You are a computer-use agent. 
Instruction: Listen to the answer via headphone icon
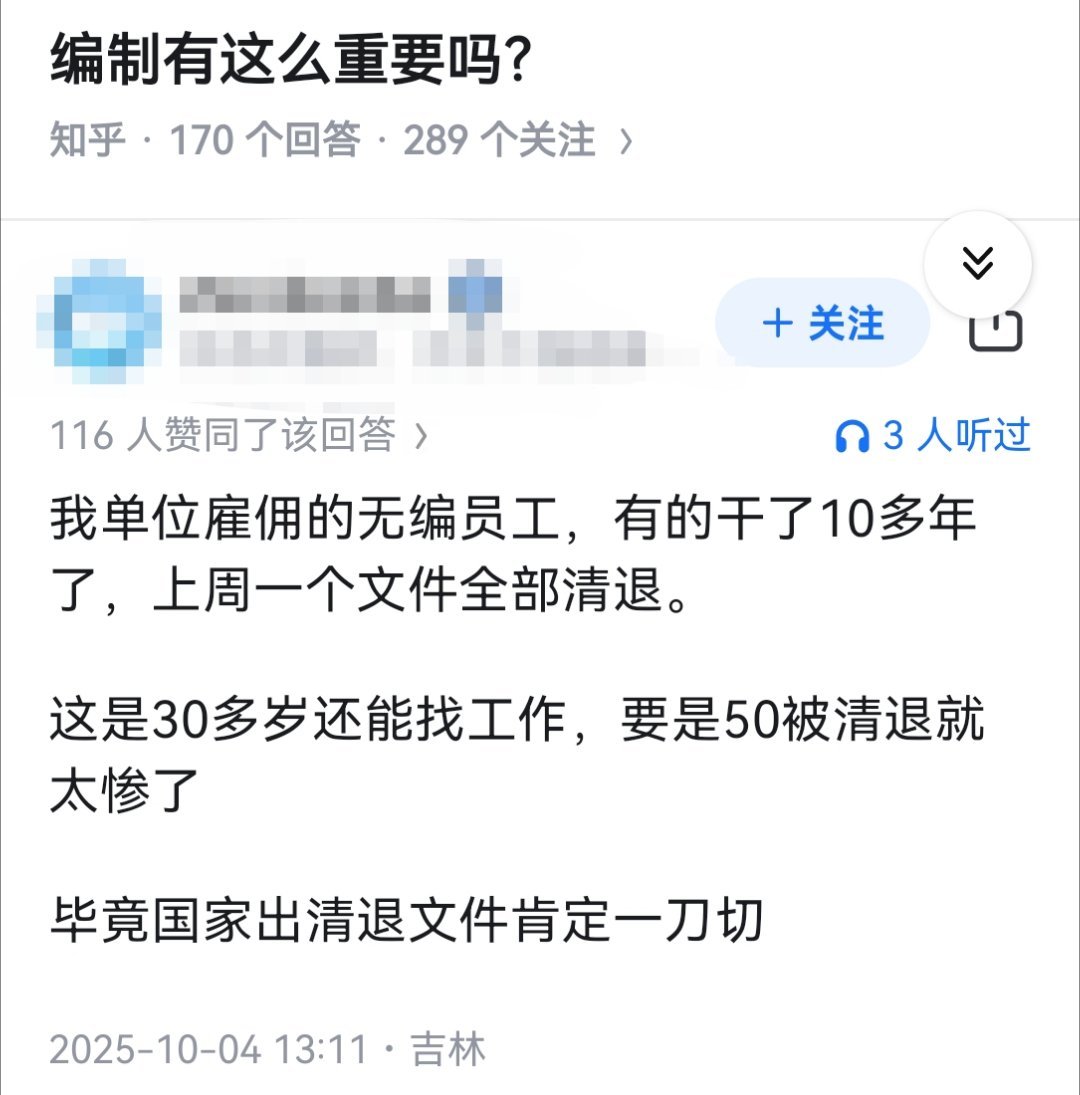pos(853,437)
